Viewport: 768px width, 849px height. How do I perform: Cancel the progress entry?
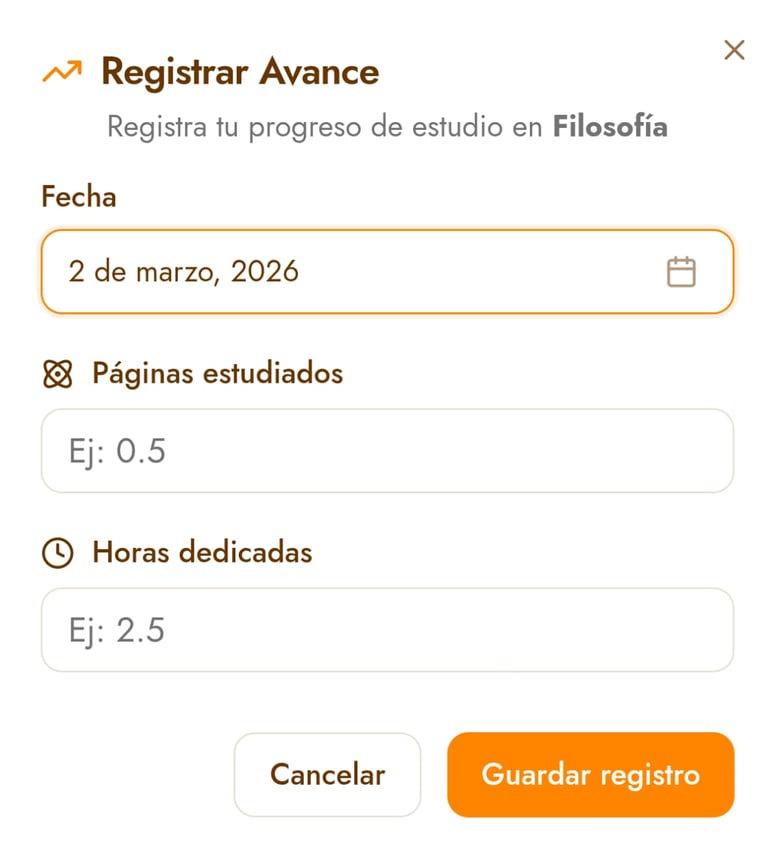[x=327, y=775]
